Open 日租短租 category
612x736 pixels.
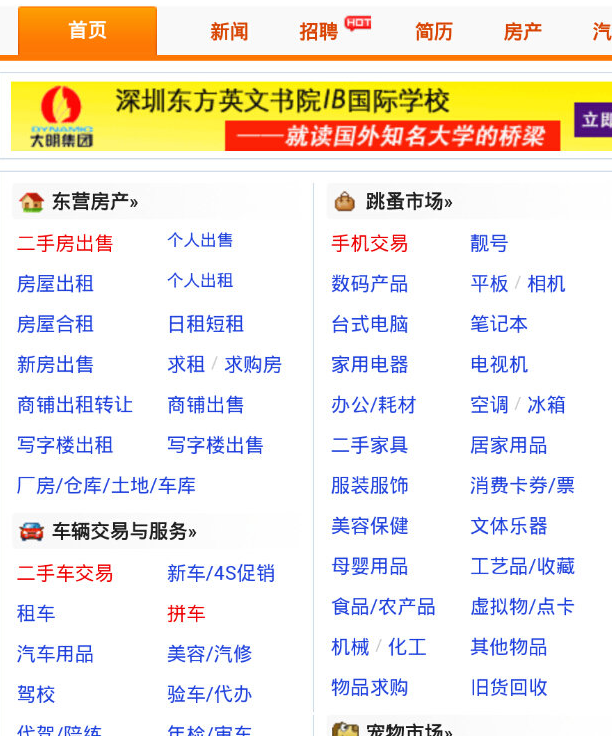[x=205, y=324]
